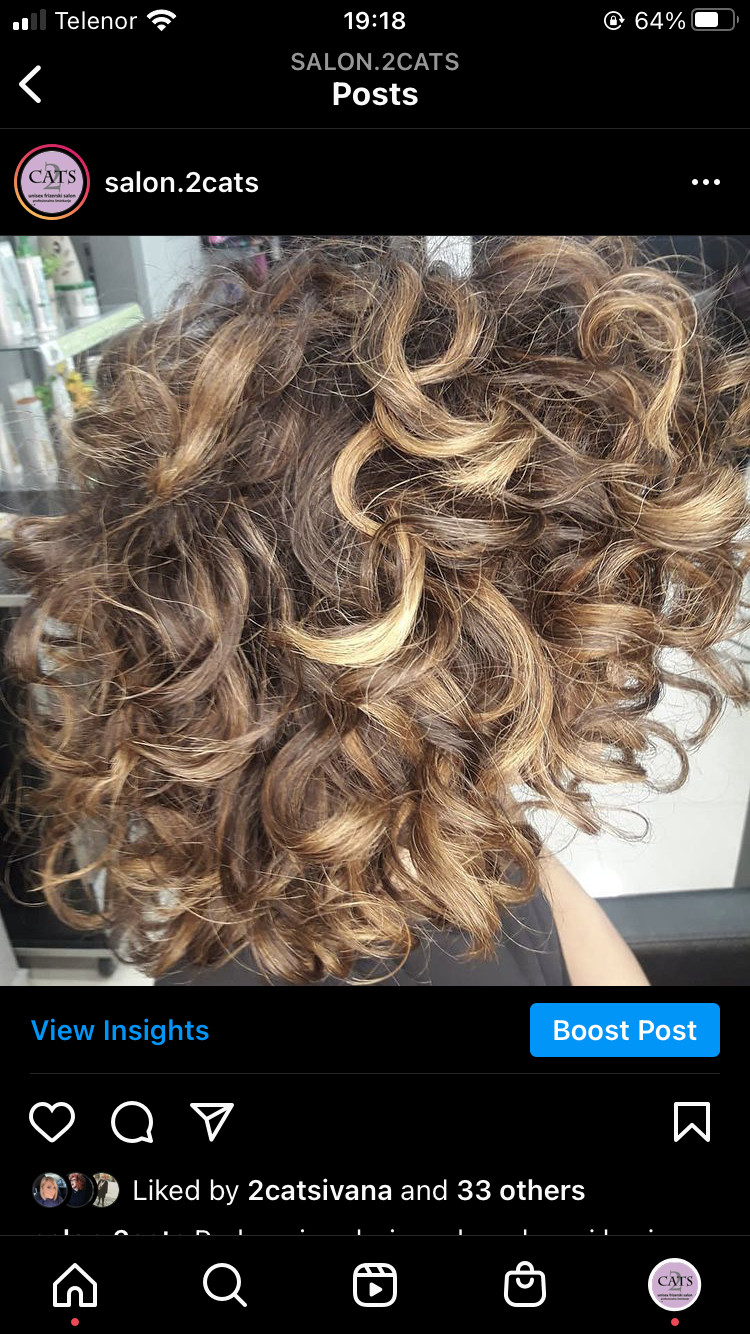View the 33 others who liked
The width and height of the screenshot is (750, 1334).
click(520, 1190)
